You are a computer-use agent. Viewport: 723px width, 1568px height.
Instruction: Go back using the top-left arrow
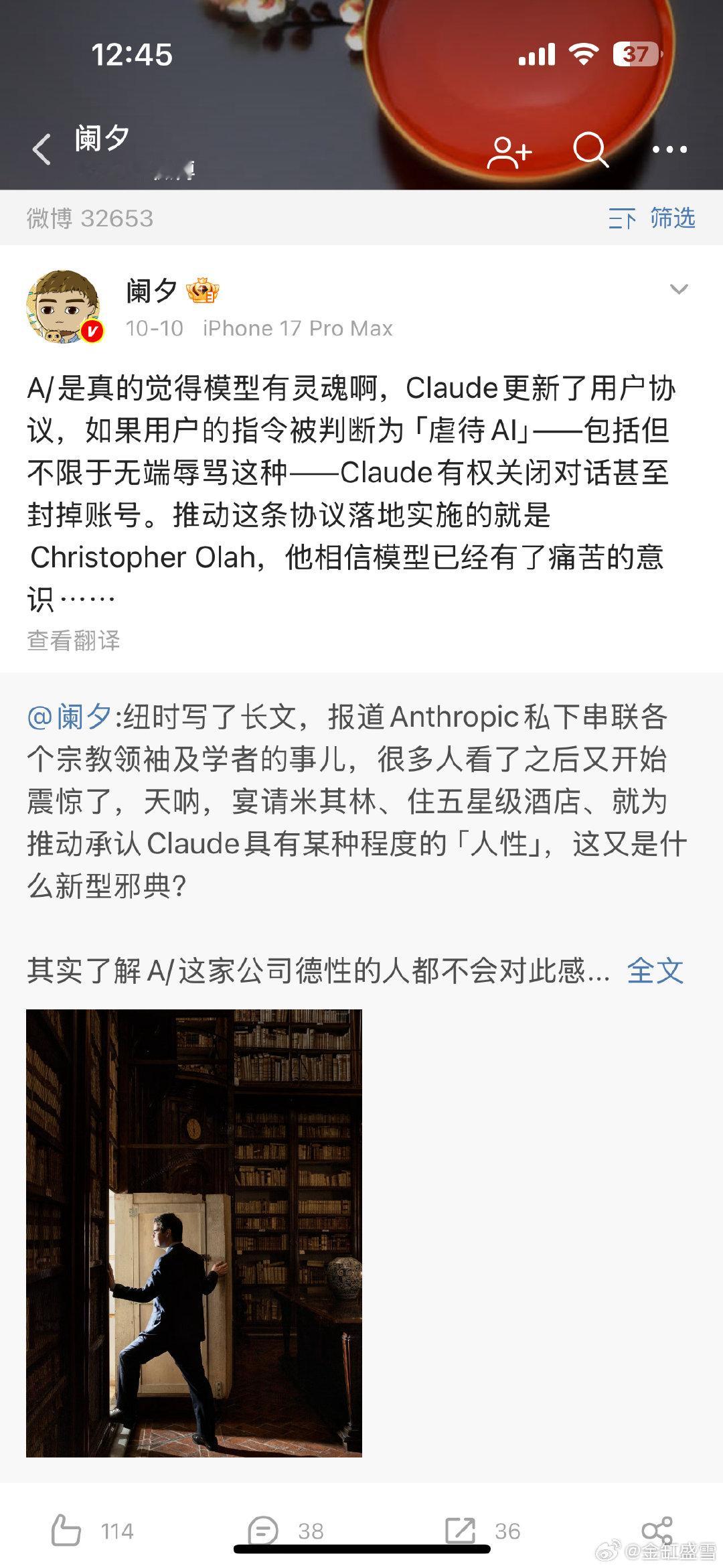(x=42, y=149)
